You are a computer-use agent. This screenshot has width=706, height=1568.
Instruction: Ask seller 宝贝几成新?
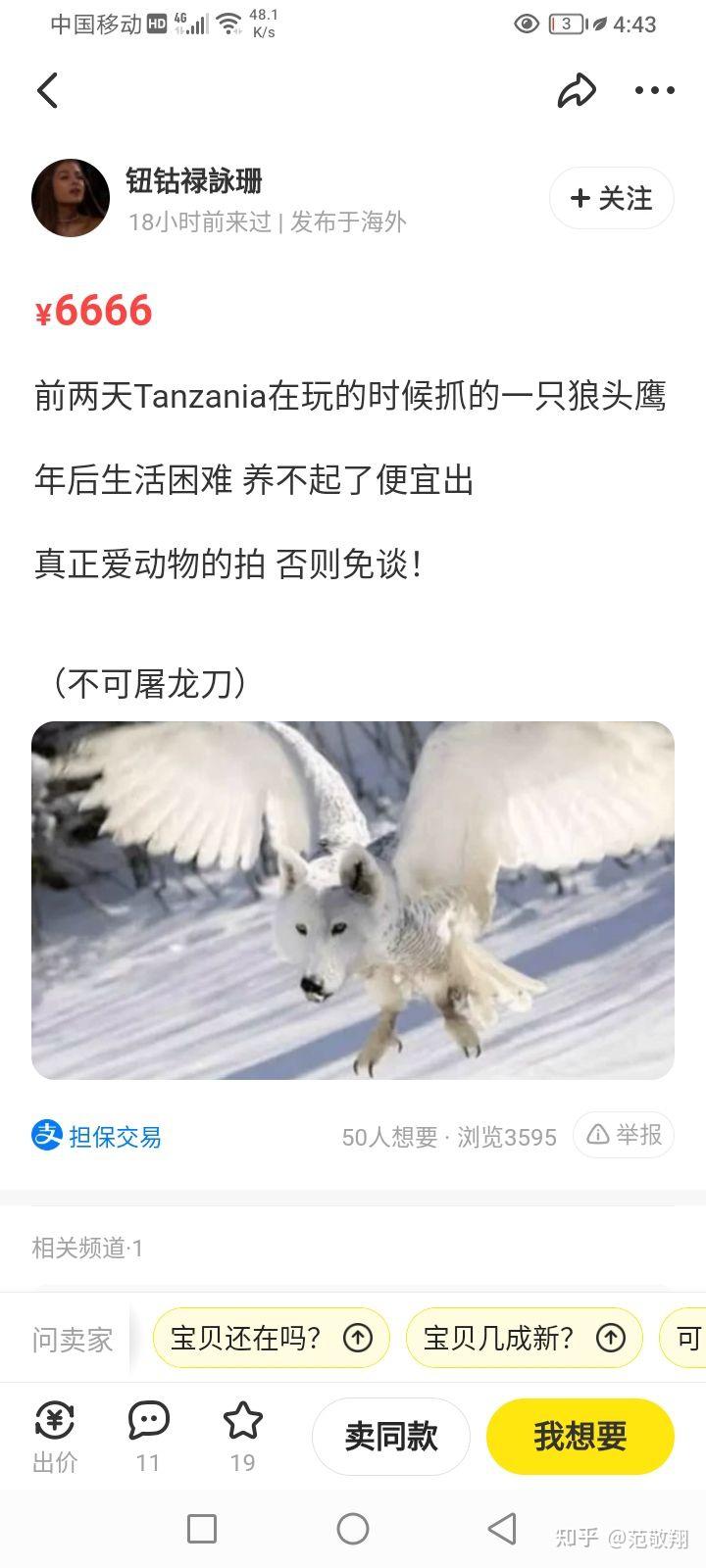(523, 1338)
